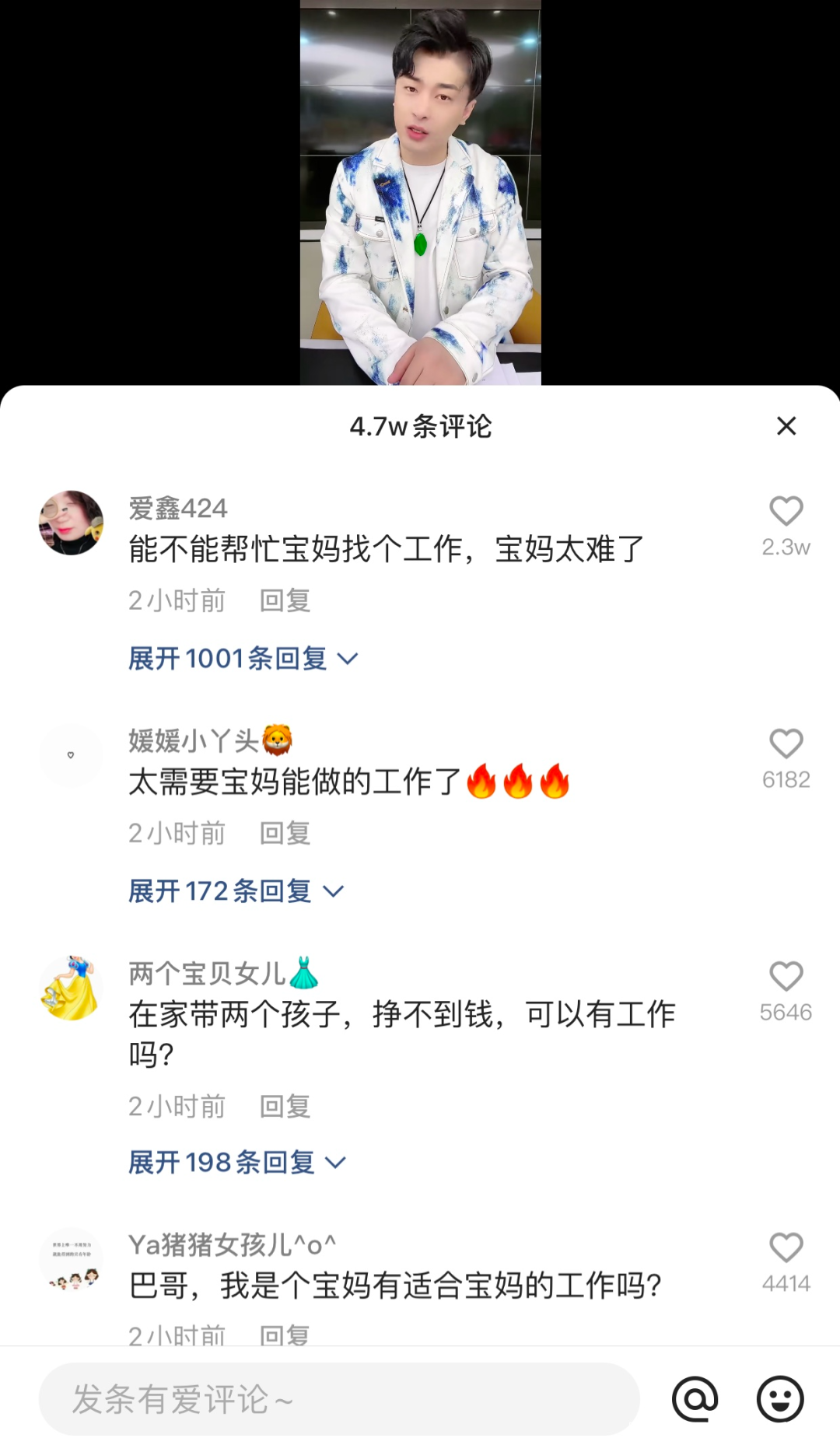The image size is (840, 1452).
Task: Like the comment by Ya猪猪女孩儿
Action: 786,1248
